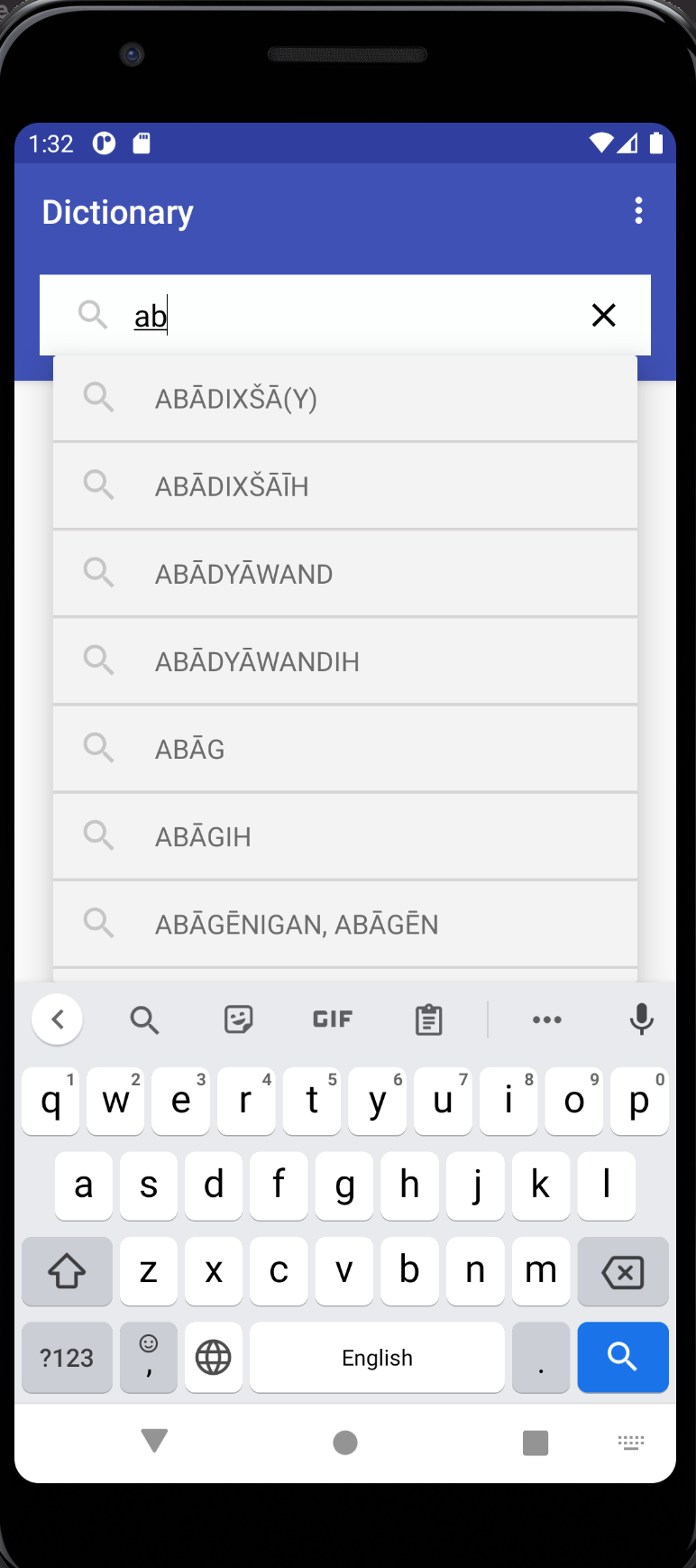Open the ABĀGIH entry
The image size is (696, 1568).
pyautogui.click(x=344, y=836)
